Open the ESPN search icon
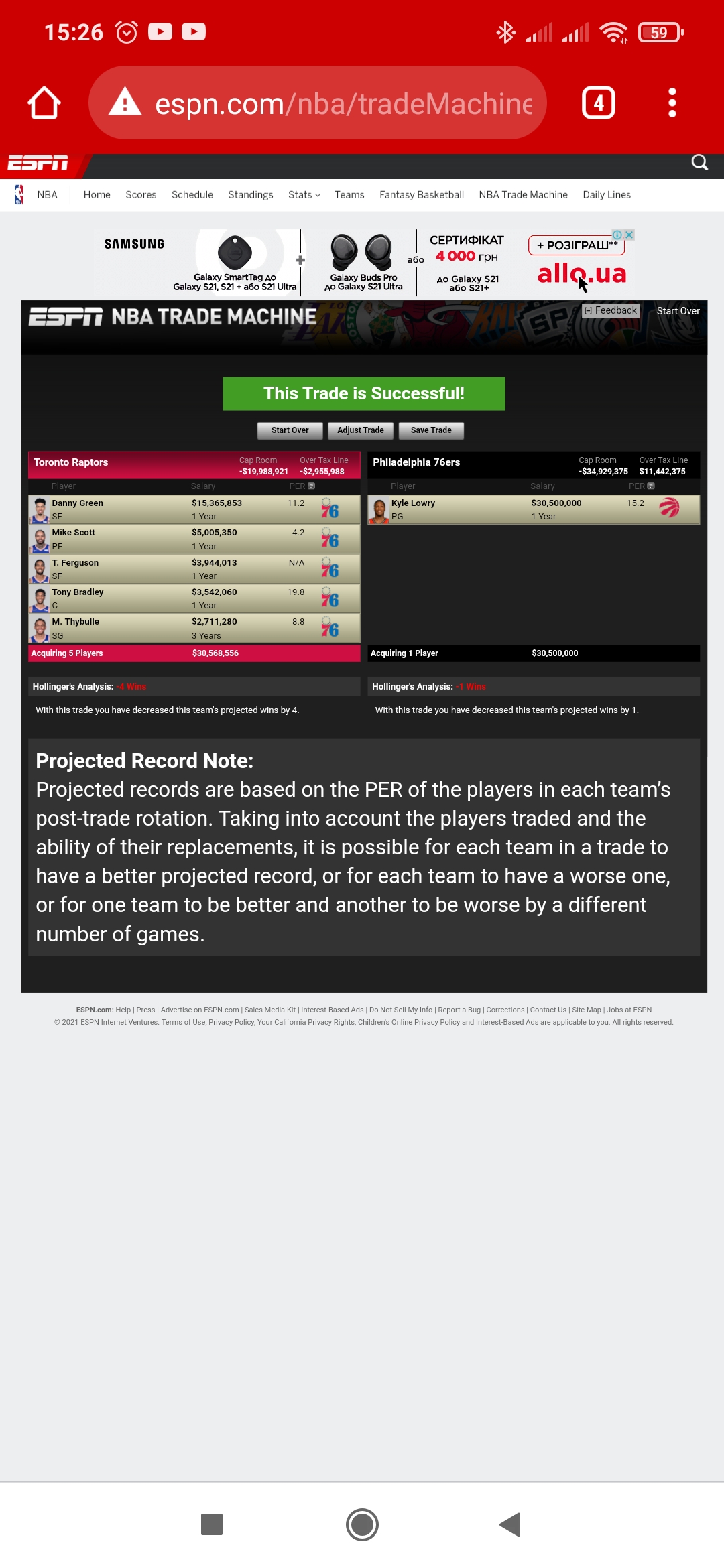Viewport: 724px width, 1568px height. 699,162
